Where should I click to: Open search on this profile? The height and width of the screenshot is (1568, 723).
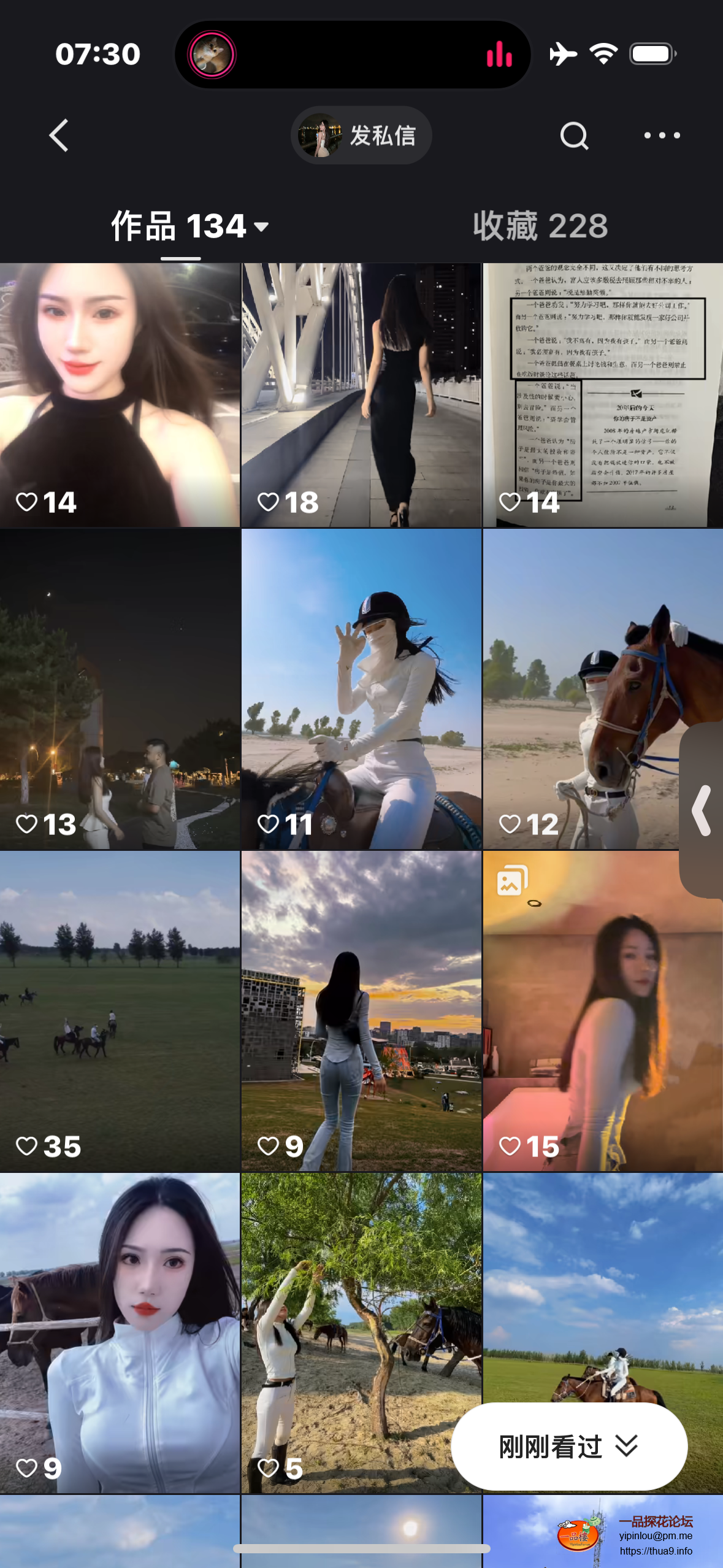coord(574,136)
